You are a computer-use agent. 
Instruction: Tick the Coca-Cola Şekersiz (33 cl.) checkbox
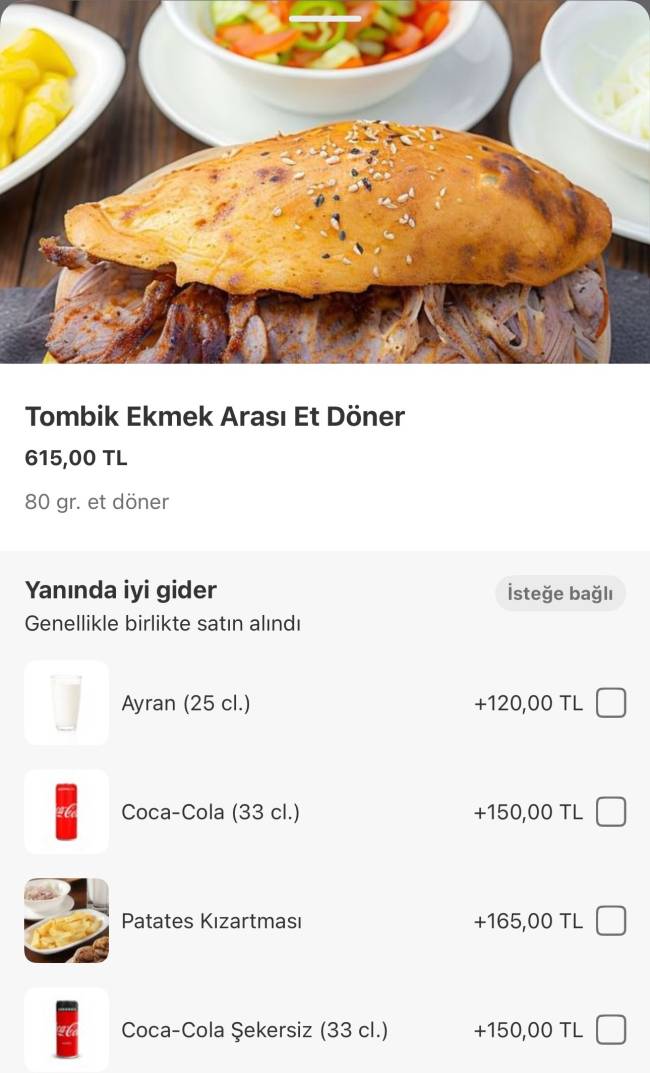pyautogui.click(x=611, y=1030)
